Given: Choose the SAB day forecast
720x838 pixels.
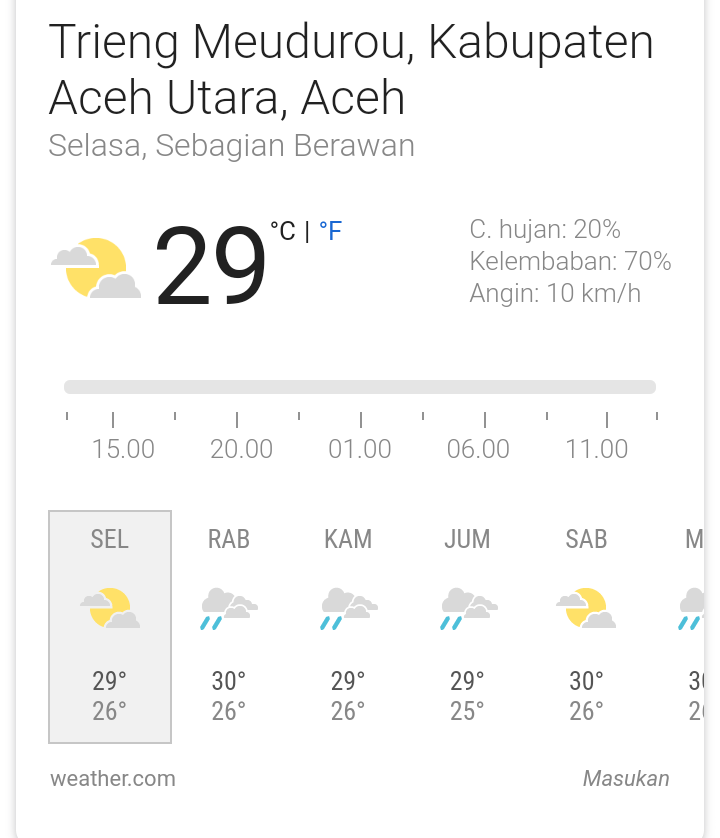Looking at the screenshot, I should [x=586, y=626].
